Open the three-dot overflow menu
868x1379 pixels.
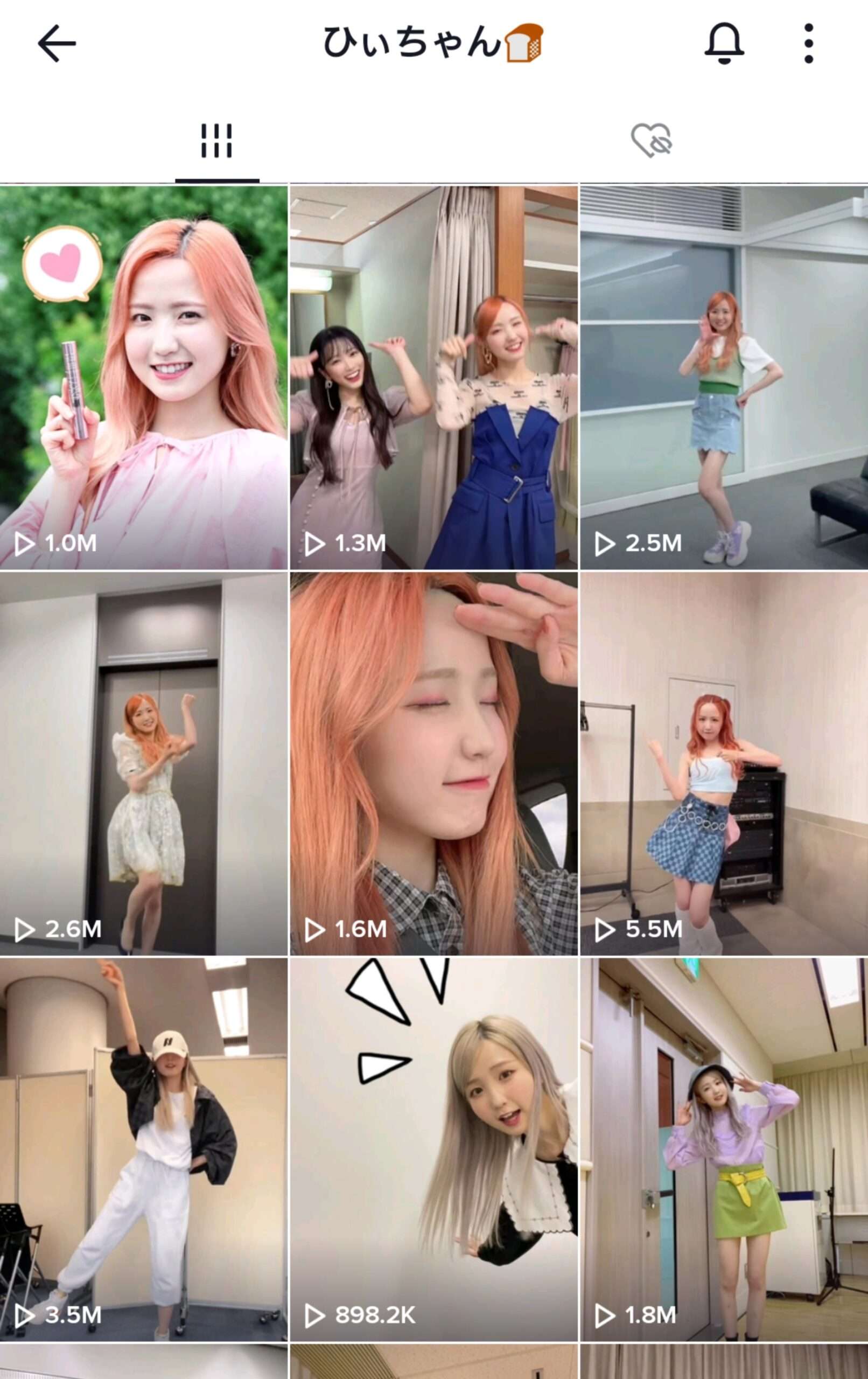coord(808,43)
